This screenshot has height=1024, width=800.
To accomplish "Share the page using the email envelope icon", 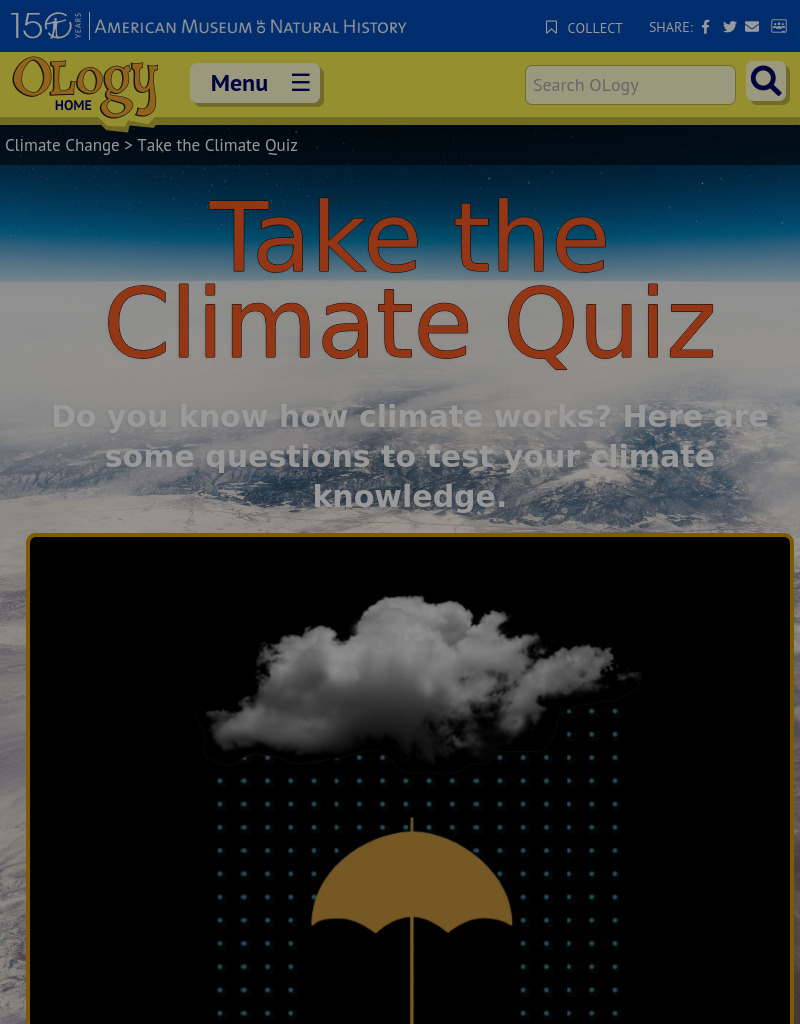I will [x=752, y=27].
